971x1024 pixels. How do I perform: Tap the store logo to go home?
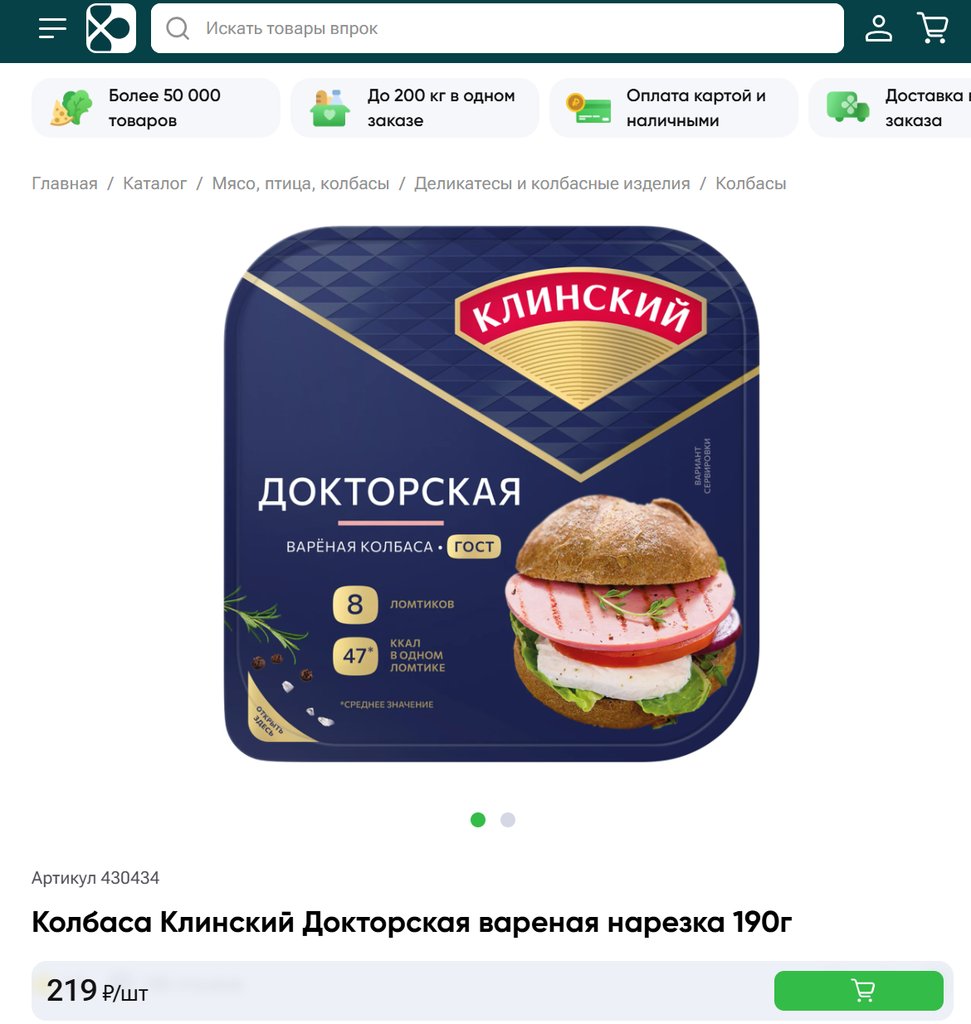[111, 28]
